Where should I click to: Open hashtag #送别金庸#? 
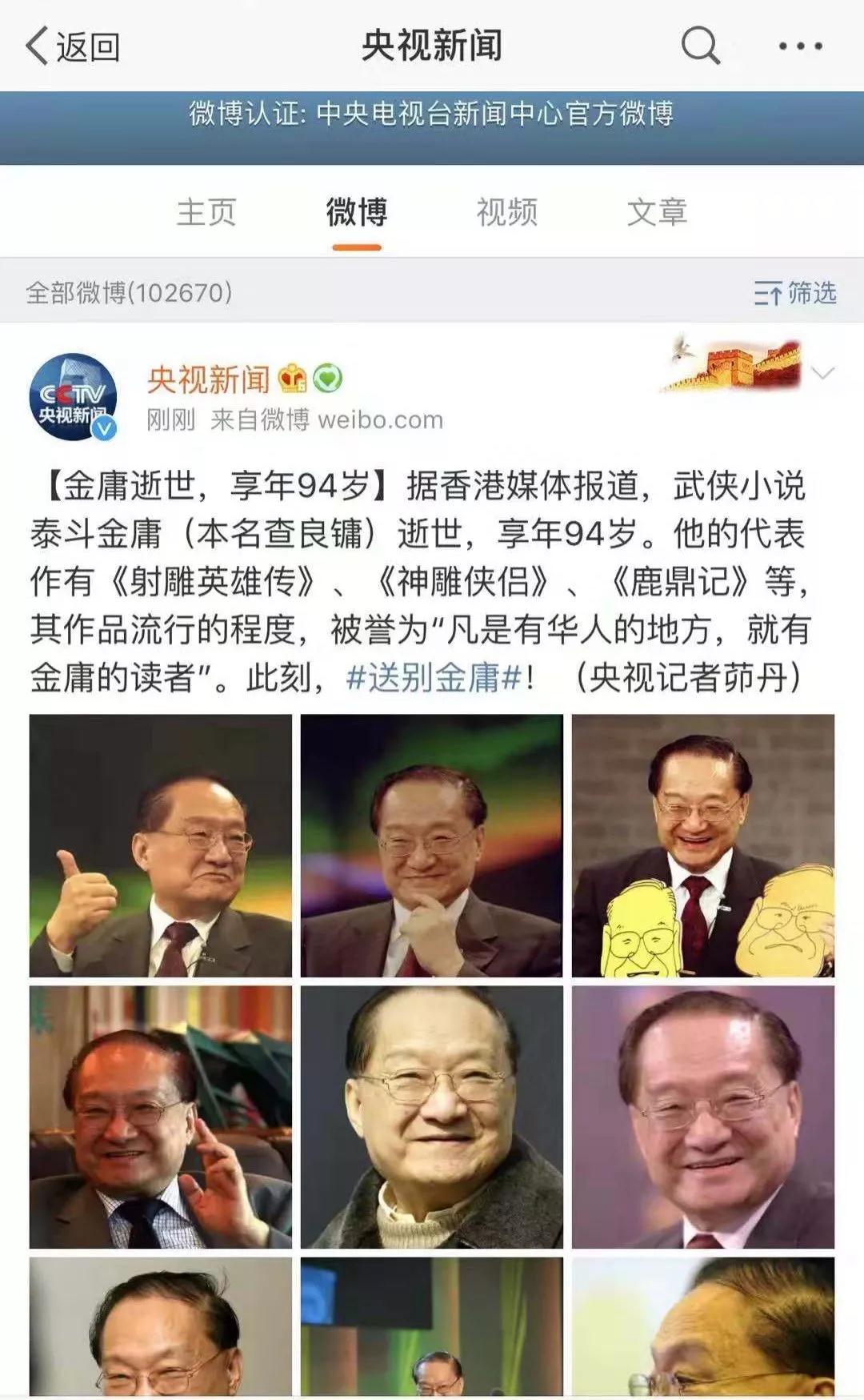click(x=434, y=677)
